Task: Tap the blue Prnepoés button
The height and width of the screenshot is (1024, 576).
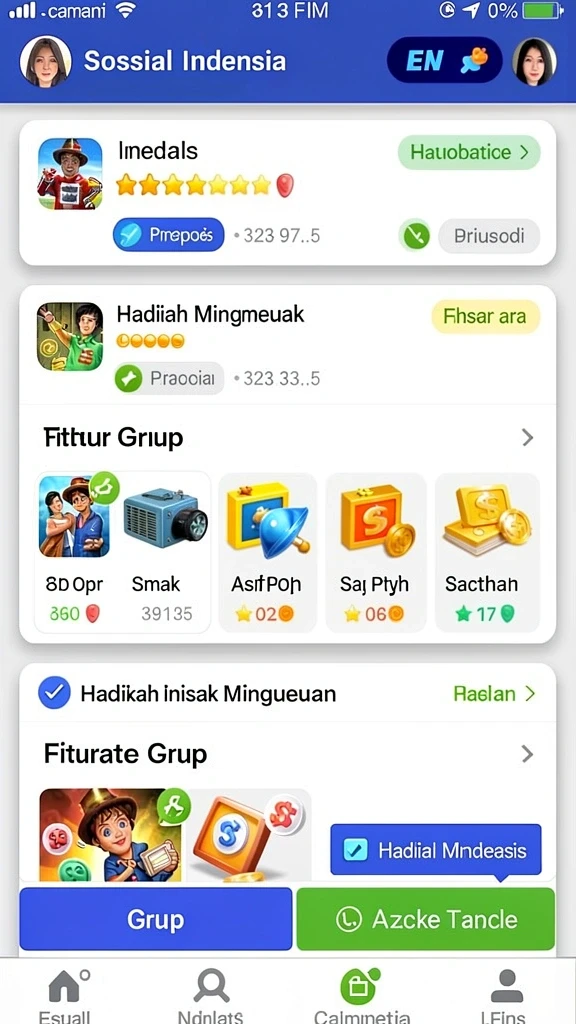Action: click(x=168, y=235)
